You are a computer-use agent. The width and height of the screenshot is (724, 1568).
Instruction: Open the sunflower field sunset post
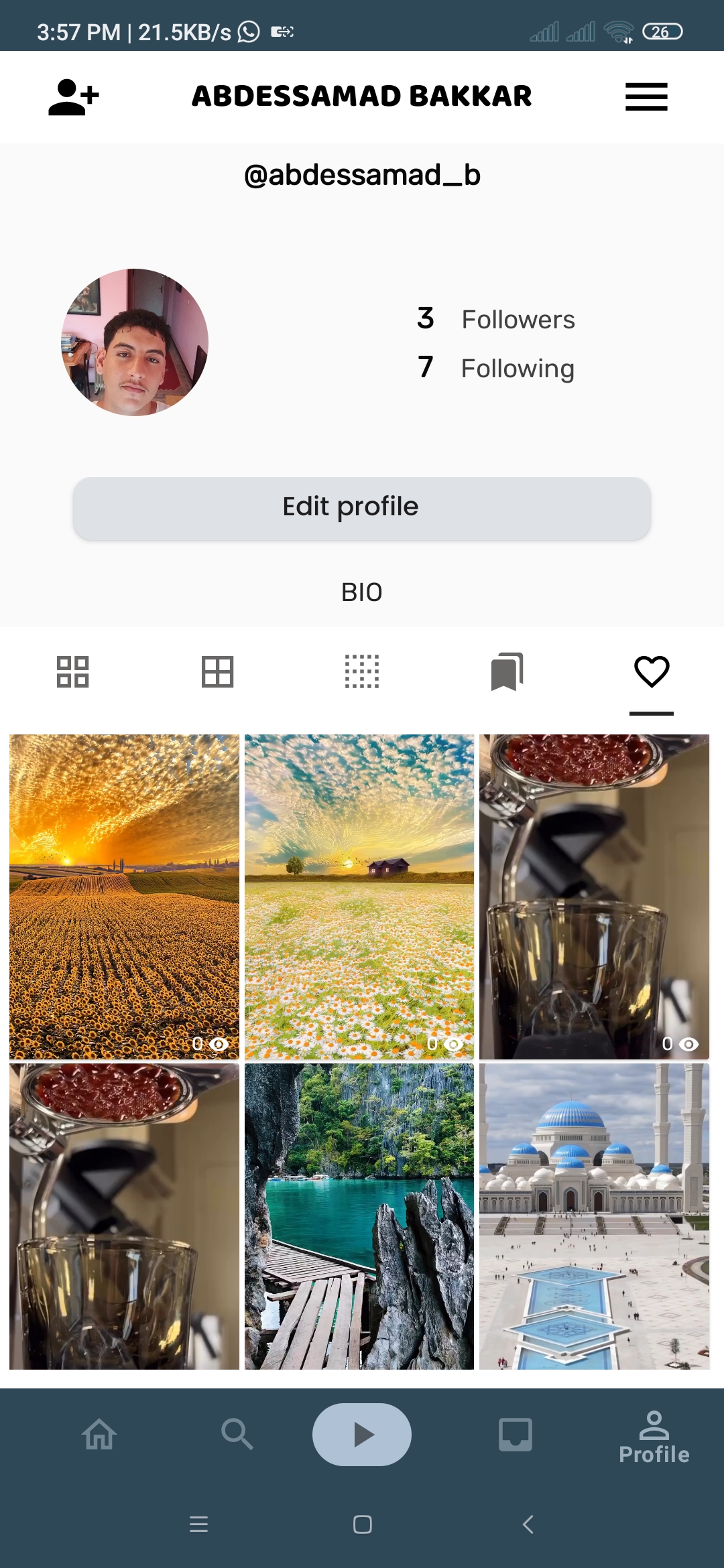tap(124, 897)
